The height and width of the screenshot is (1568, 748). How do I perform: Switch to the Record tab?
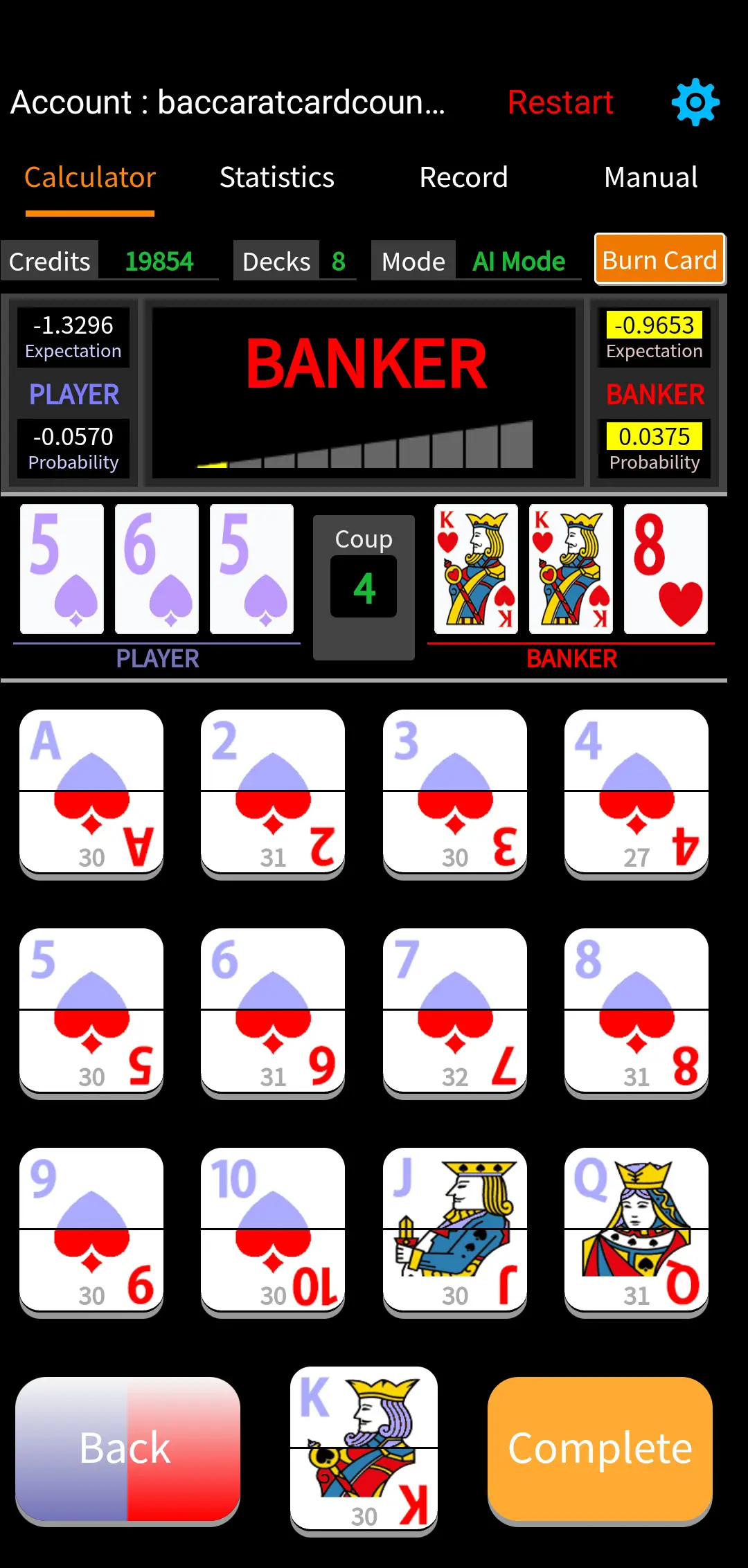click(x=463, y=177)
